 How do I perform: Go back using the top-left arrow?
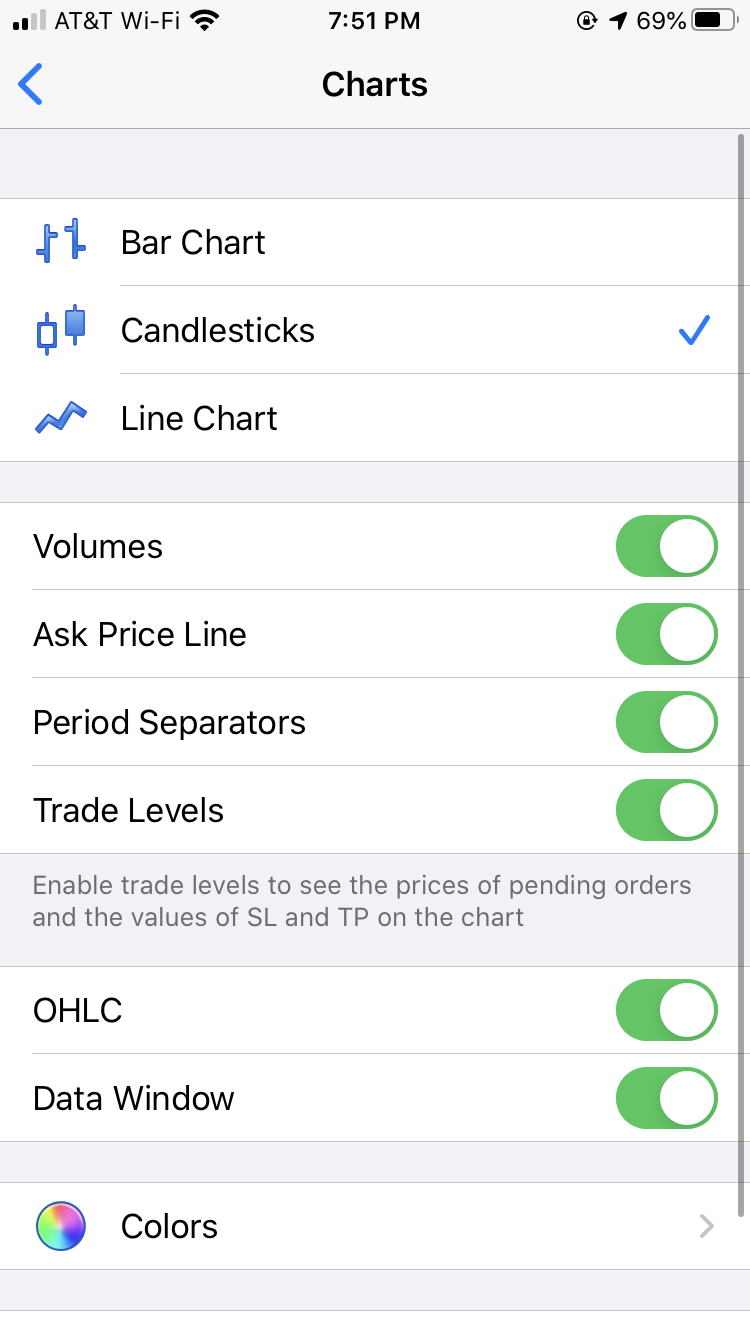(x=31, y=85)
